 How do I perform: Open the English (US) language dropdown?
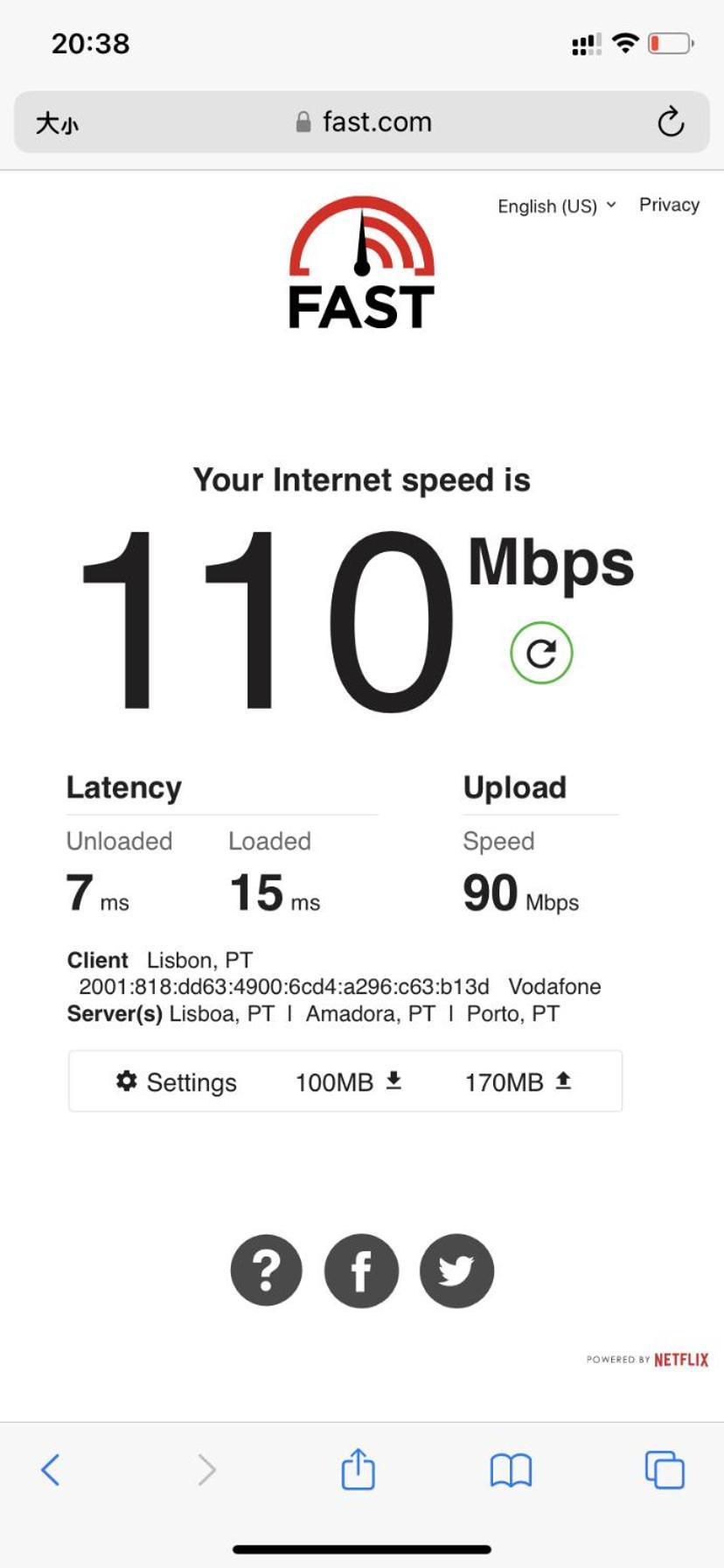556,206
